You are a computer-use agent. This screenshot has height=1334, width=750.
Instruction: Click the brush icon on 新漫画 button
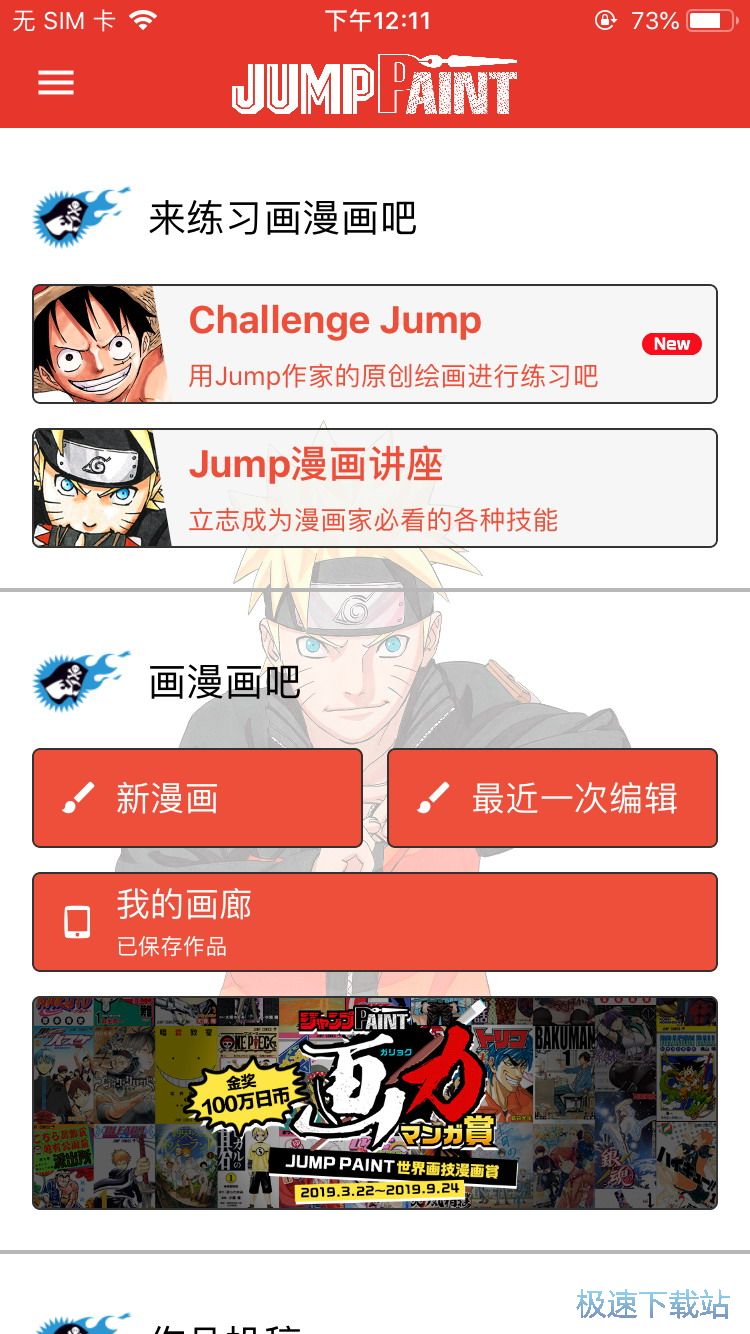coord(78,797)
